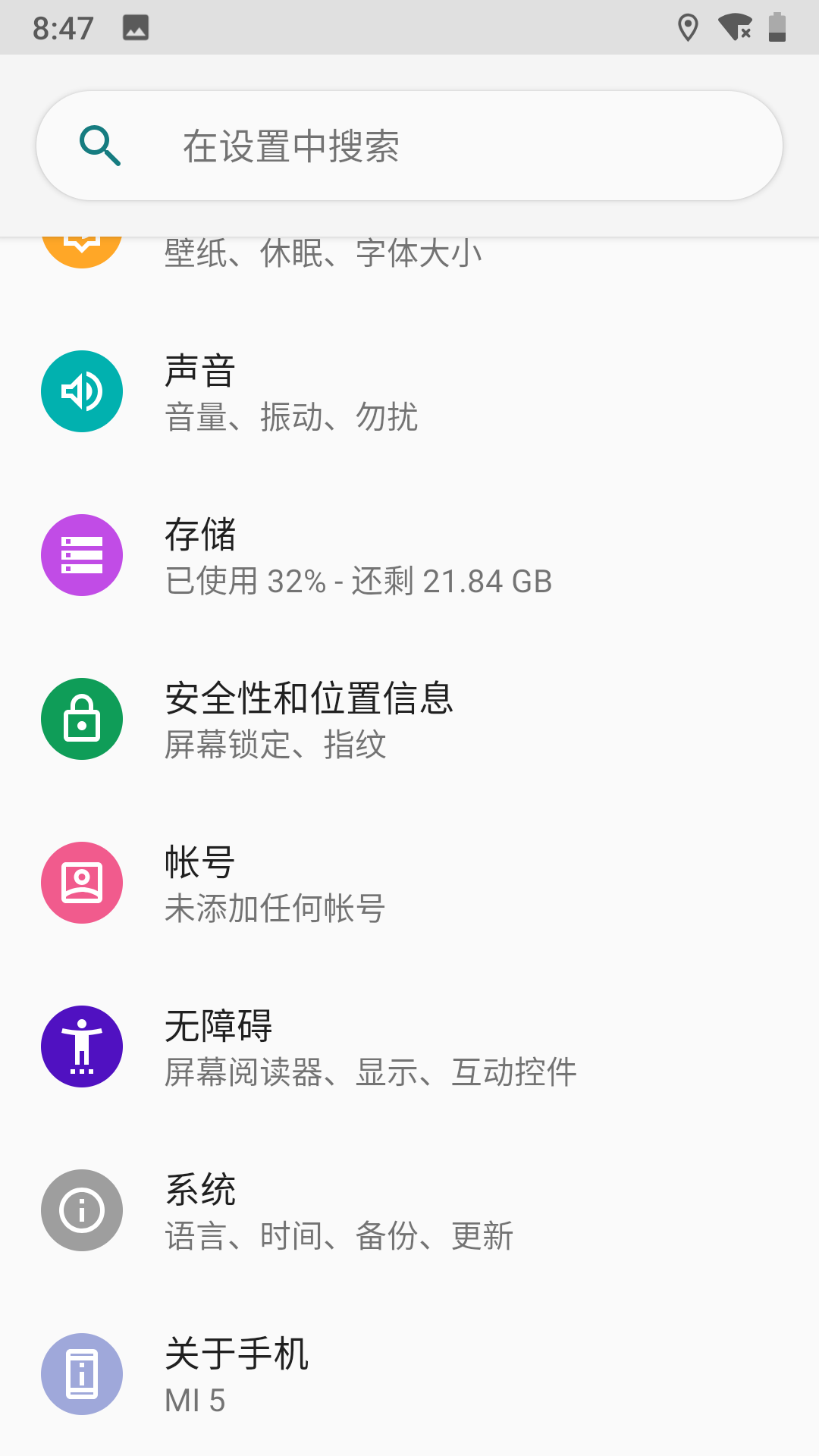Tap the 在设置中搜索 search box
This screenshot has width=819, height=1456.
point(409,146)
